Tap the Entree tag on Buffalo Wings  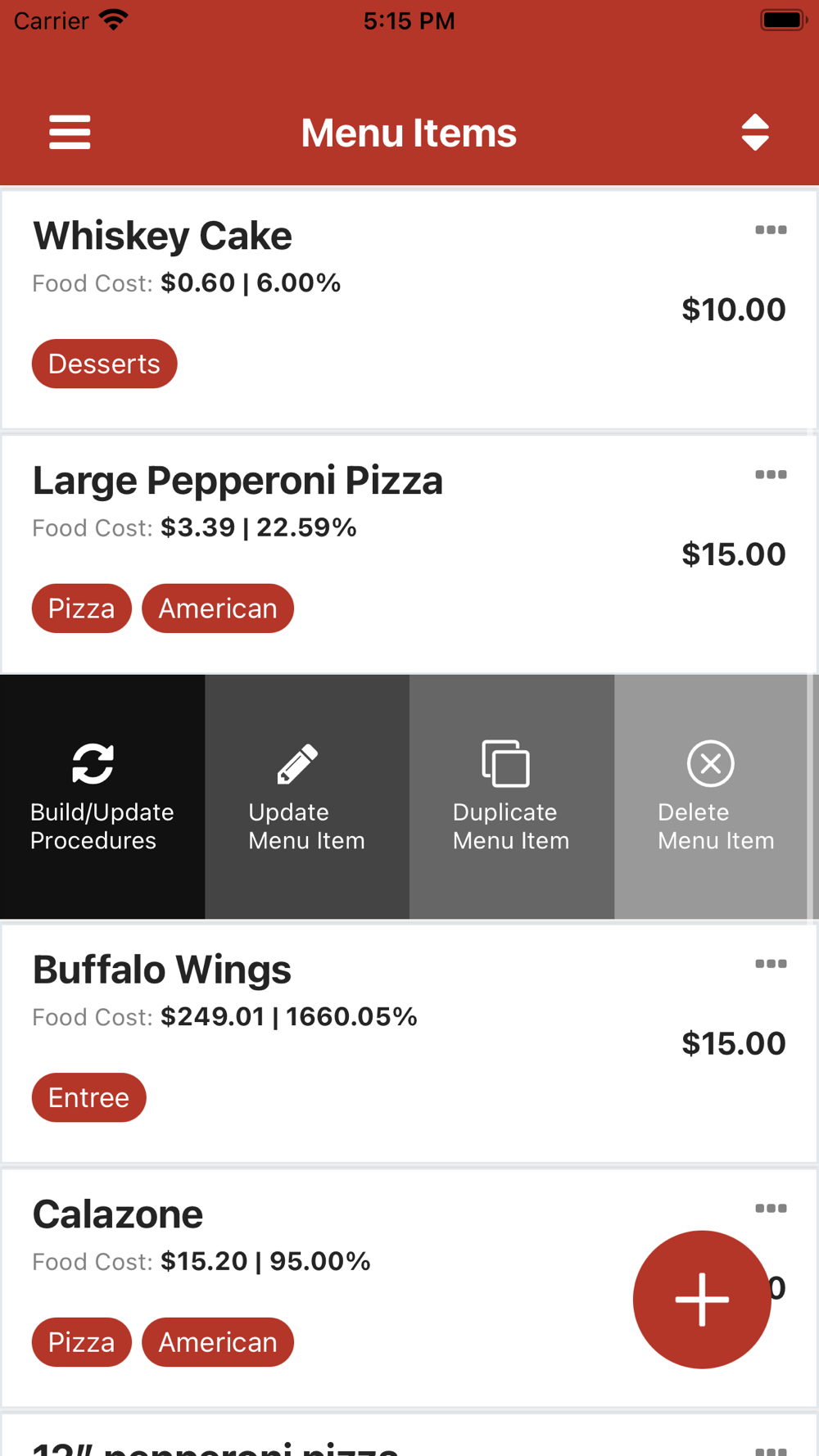(88, 1097)
